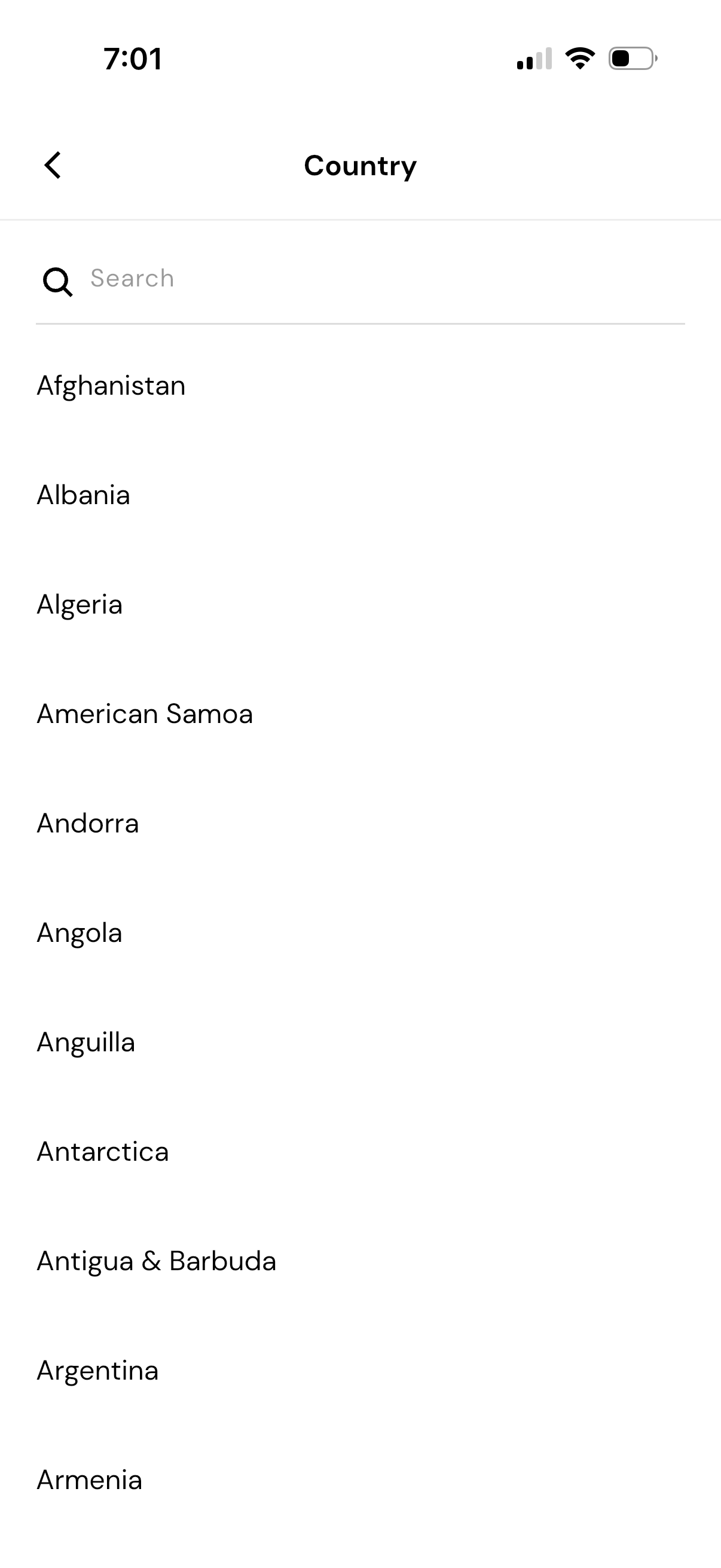Go back using the arrow icon
Viewport: 721px width, 1568px height.
(x=53, y=166)
